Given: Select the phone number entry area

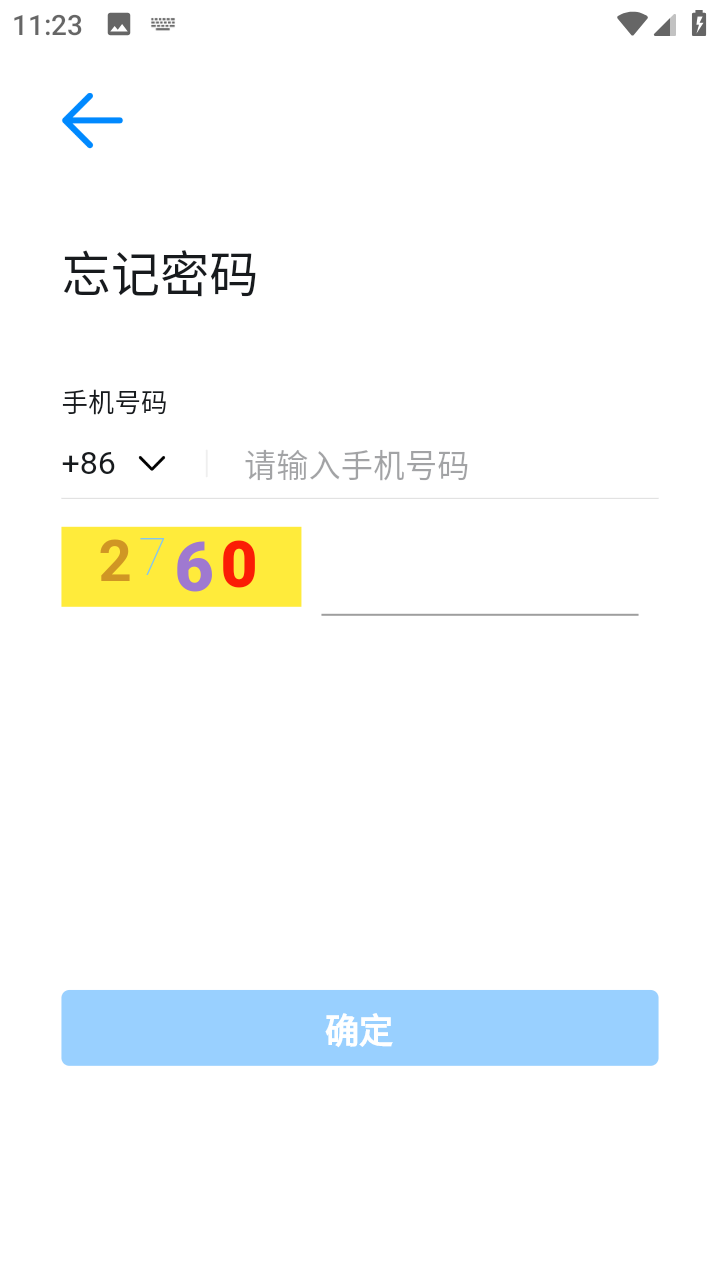Looking at the screenshot, I should (430, 465).
